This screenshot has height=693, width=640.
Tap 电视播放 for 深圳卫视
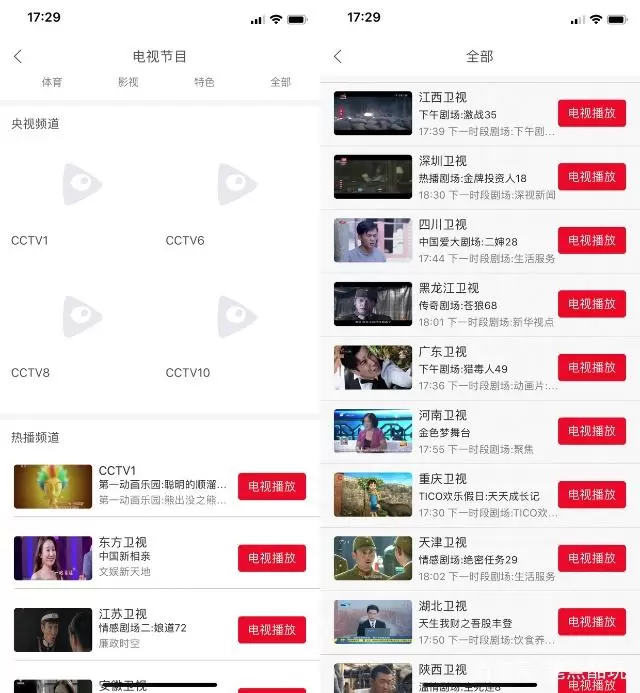592,177
